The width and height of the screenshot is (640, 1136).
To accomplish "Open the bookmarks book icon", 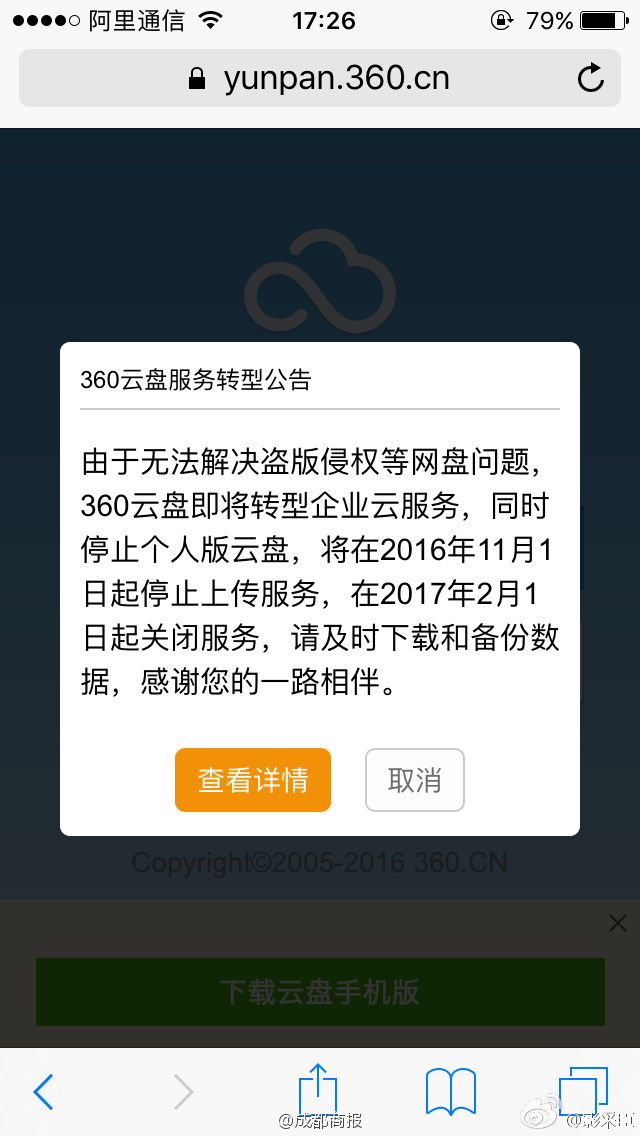I will coord(450,1092).
